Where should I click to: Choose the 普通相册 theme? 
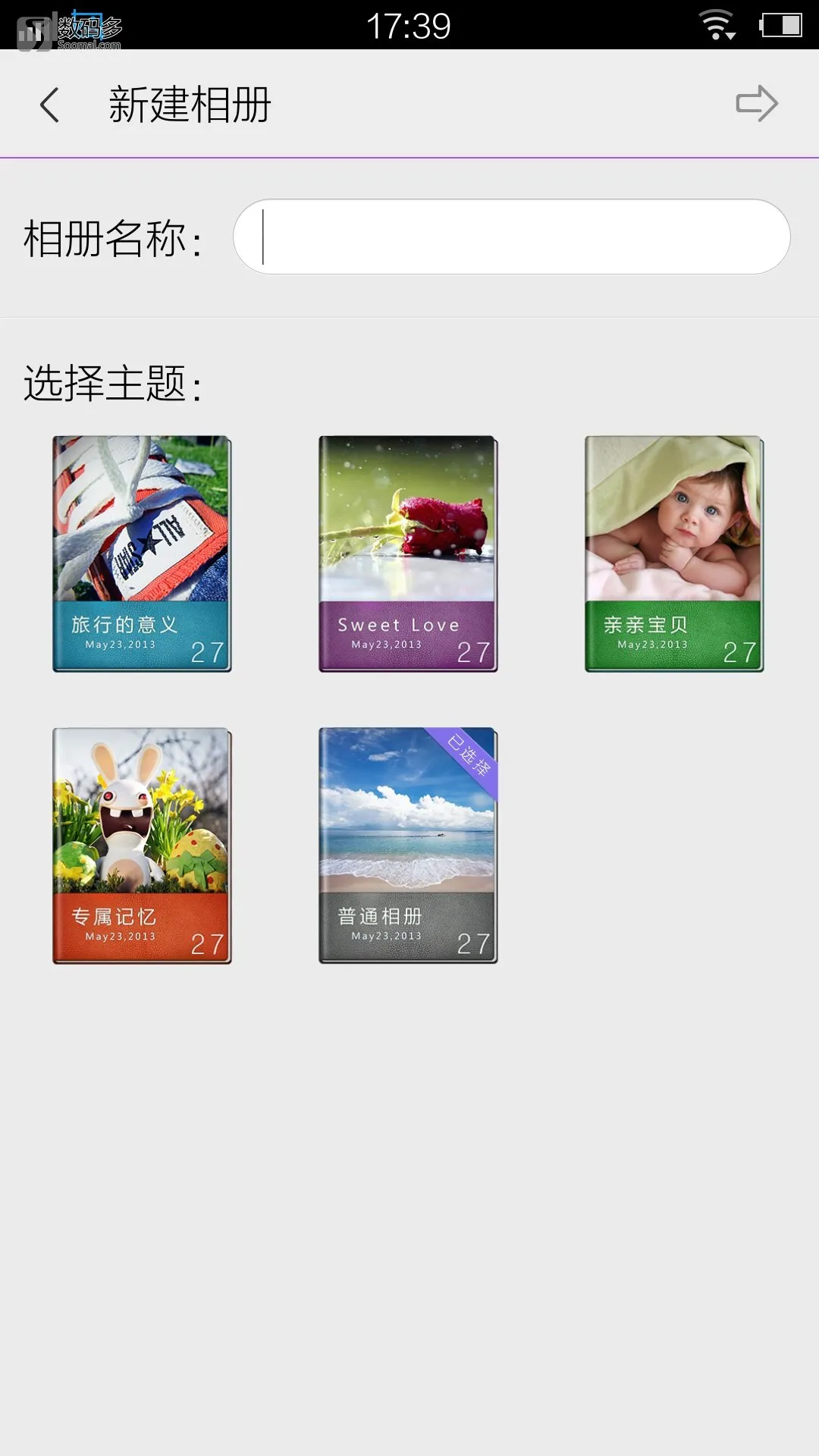click(408, 846)
